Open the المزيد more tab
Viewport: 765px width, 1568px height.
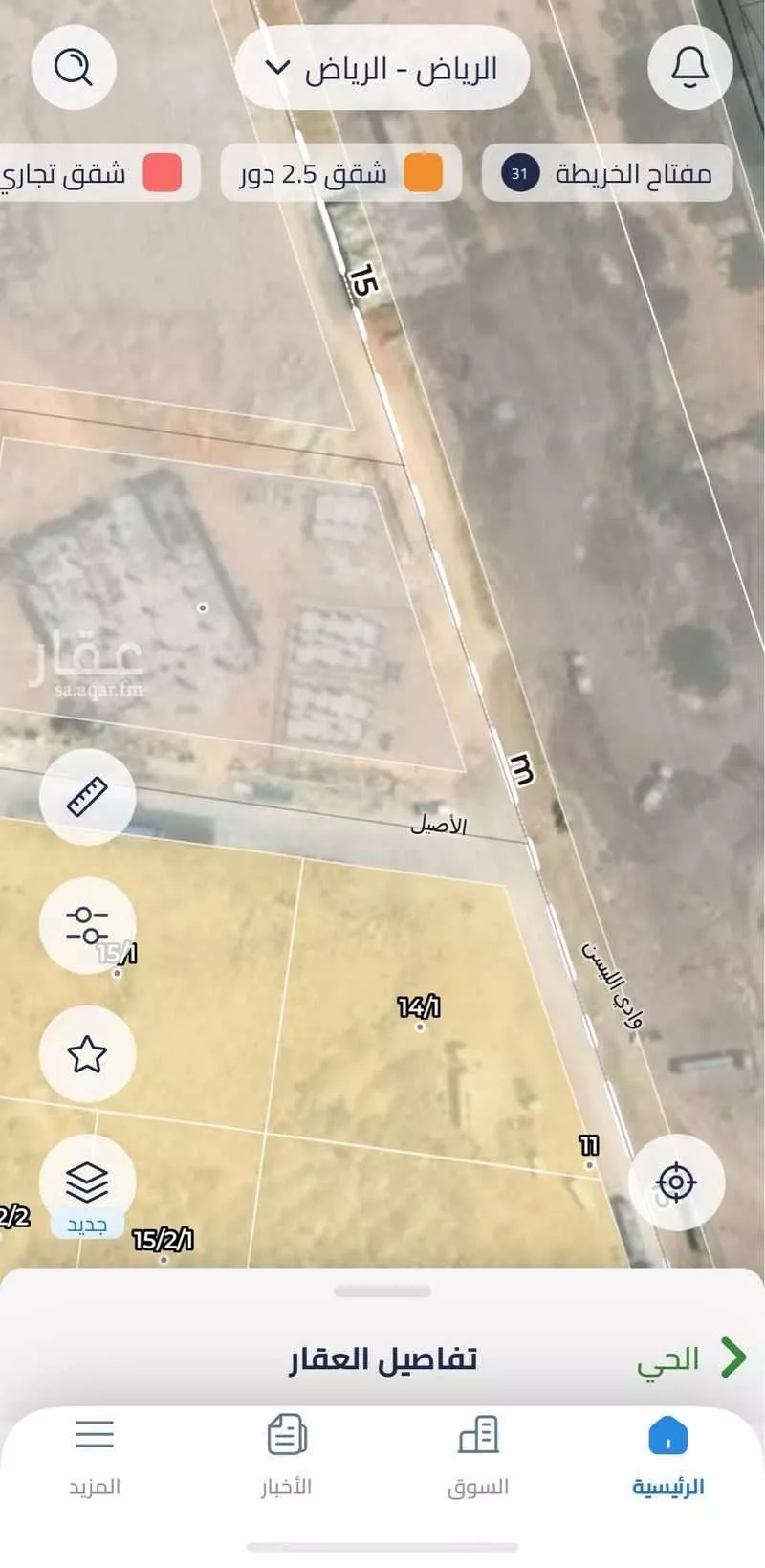click(x=95, y=1454)
